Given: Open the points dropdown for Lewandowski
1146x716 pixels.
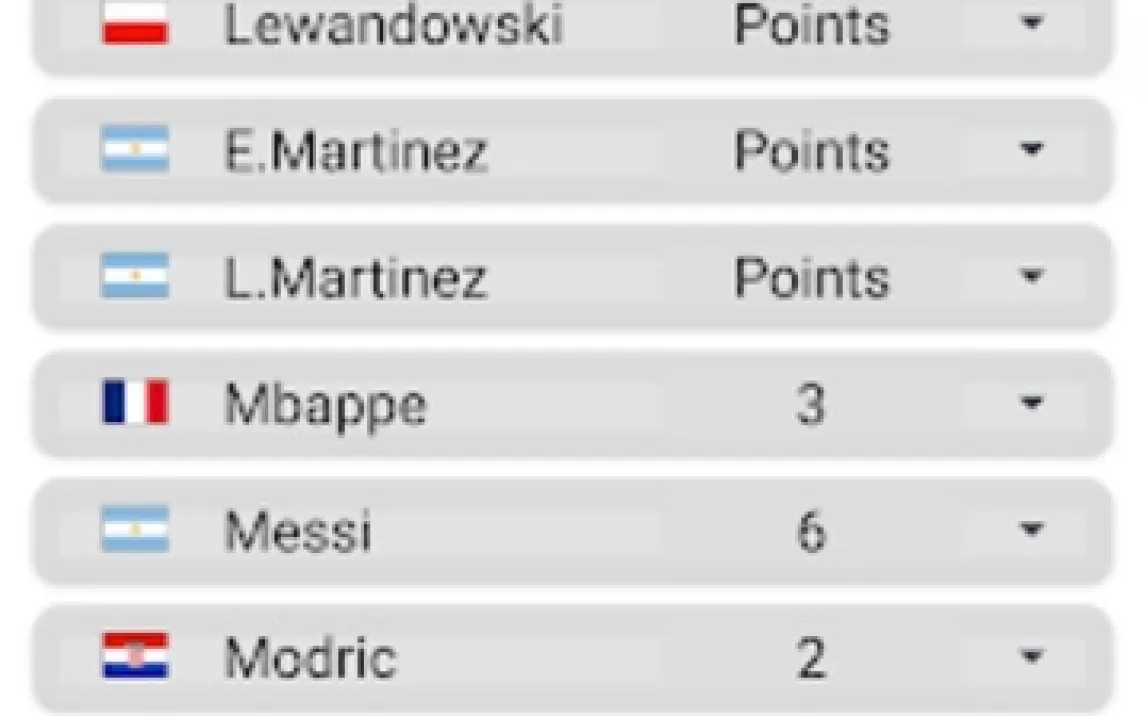Looking at the screenshot, I should (x=1030, y=24).
